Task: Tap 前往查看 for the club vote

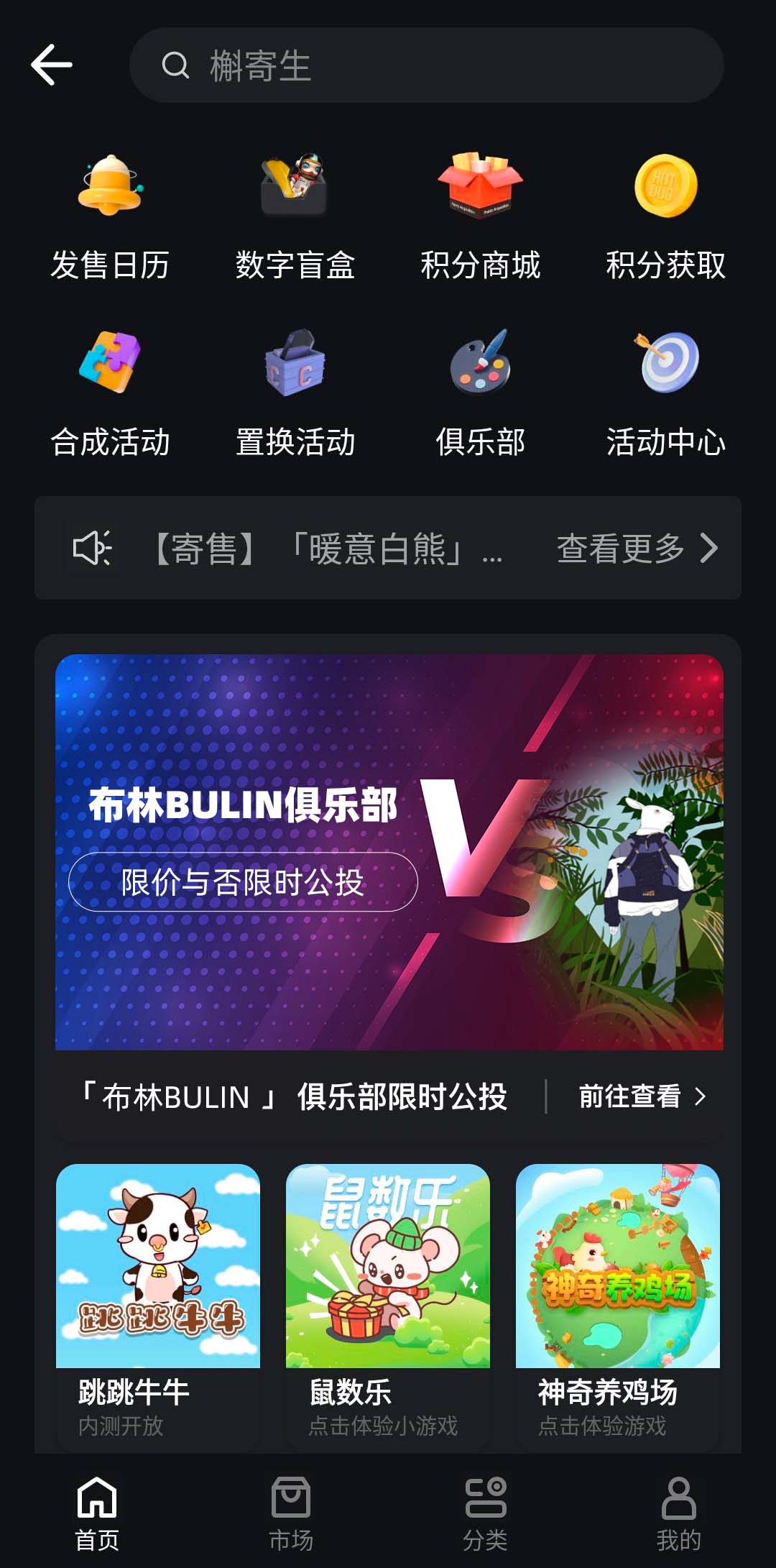Action: point(642,1096)
